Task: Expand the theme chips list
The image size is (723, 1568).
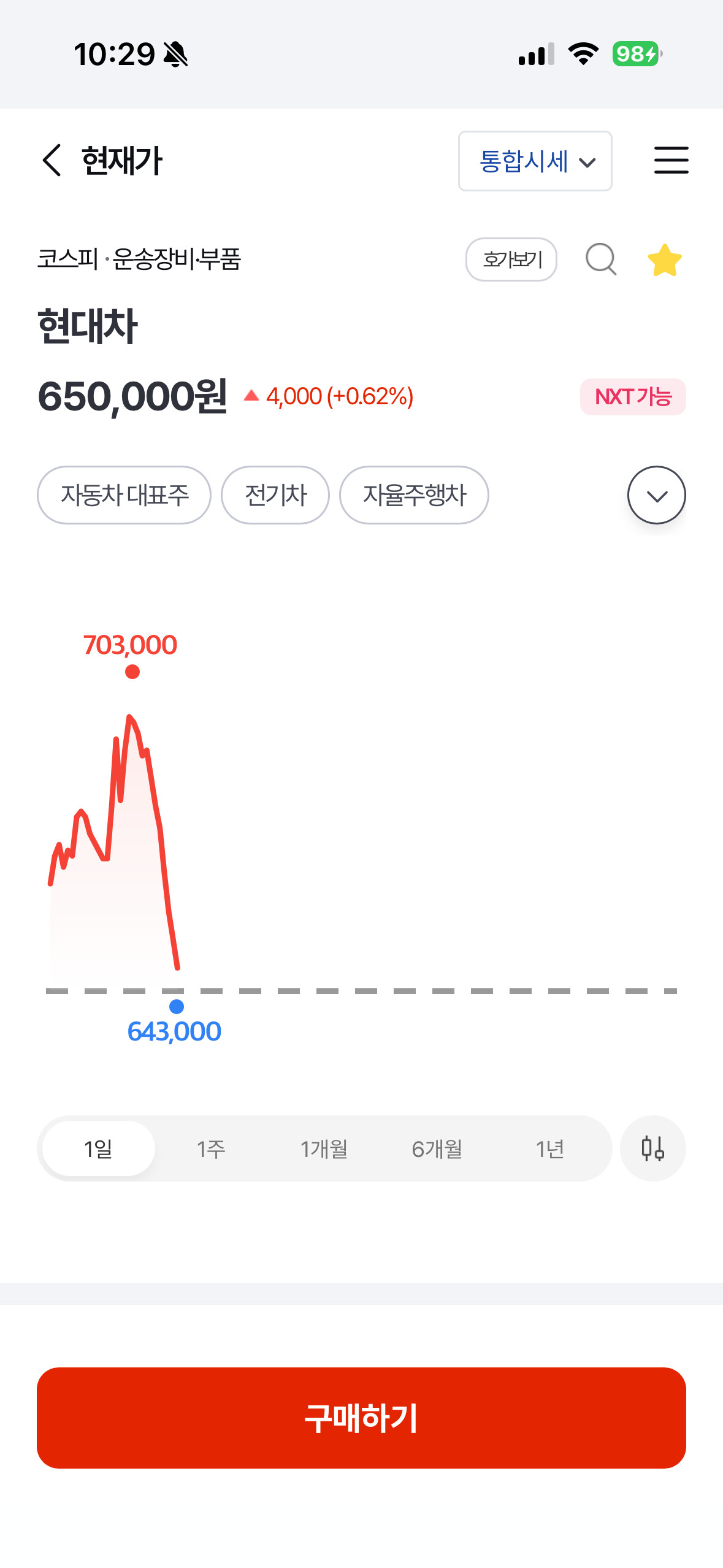Action: click(x=656, y=495)
